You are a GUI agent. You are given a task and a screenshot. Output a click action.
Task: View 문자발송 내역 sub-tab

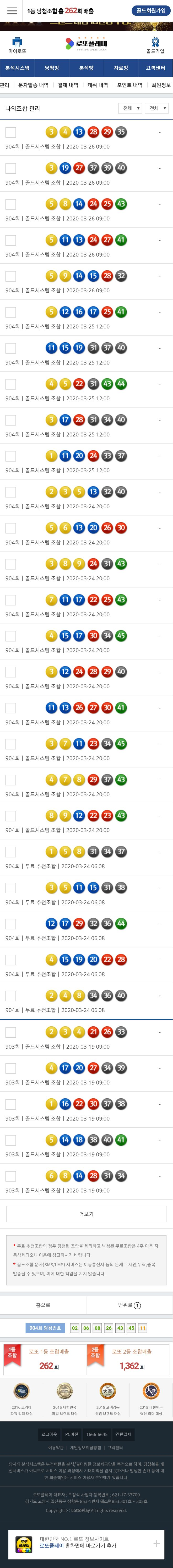click(x=34, y=85)
